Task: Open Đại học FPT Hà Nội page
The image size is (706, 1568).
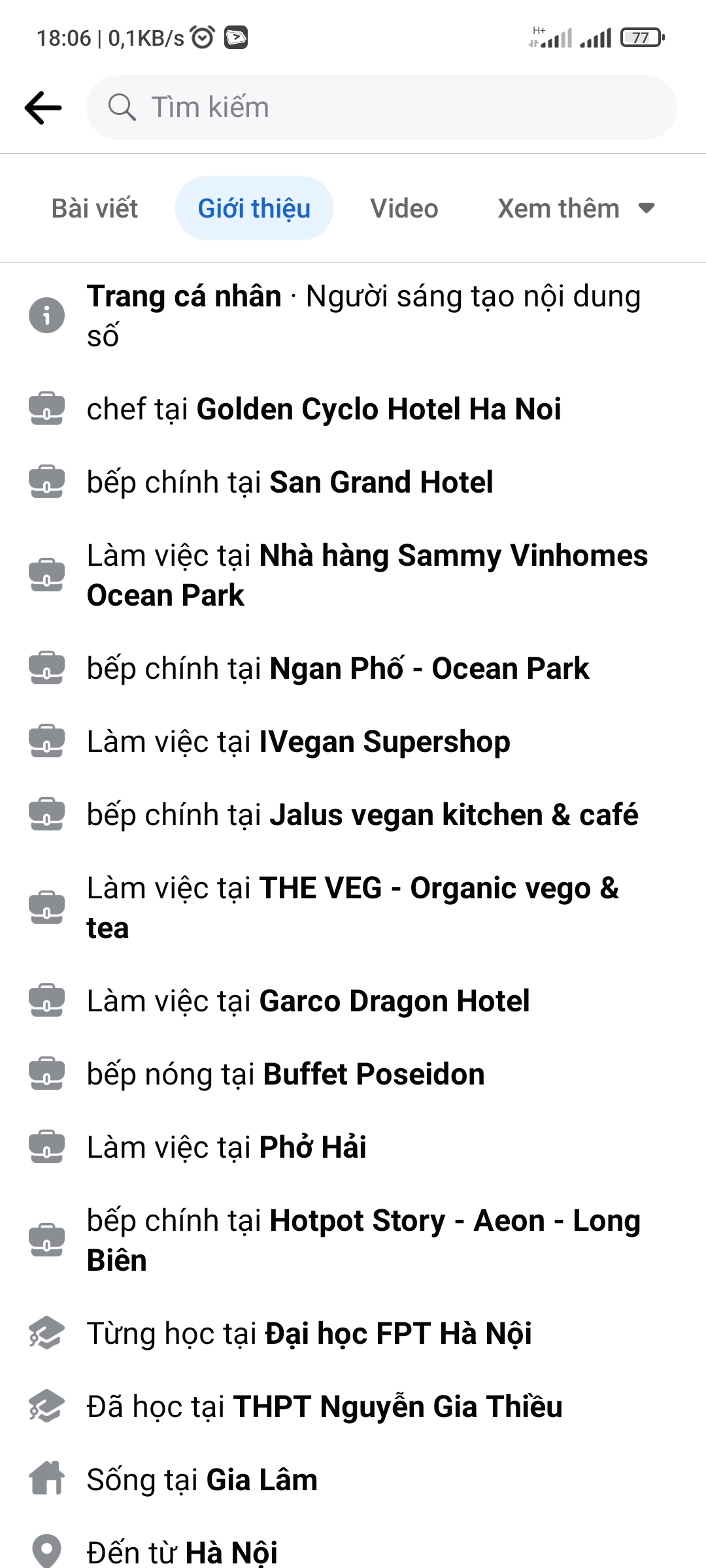Action: click(x=398, y=1334)
